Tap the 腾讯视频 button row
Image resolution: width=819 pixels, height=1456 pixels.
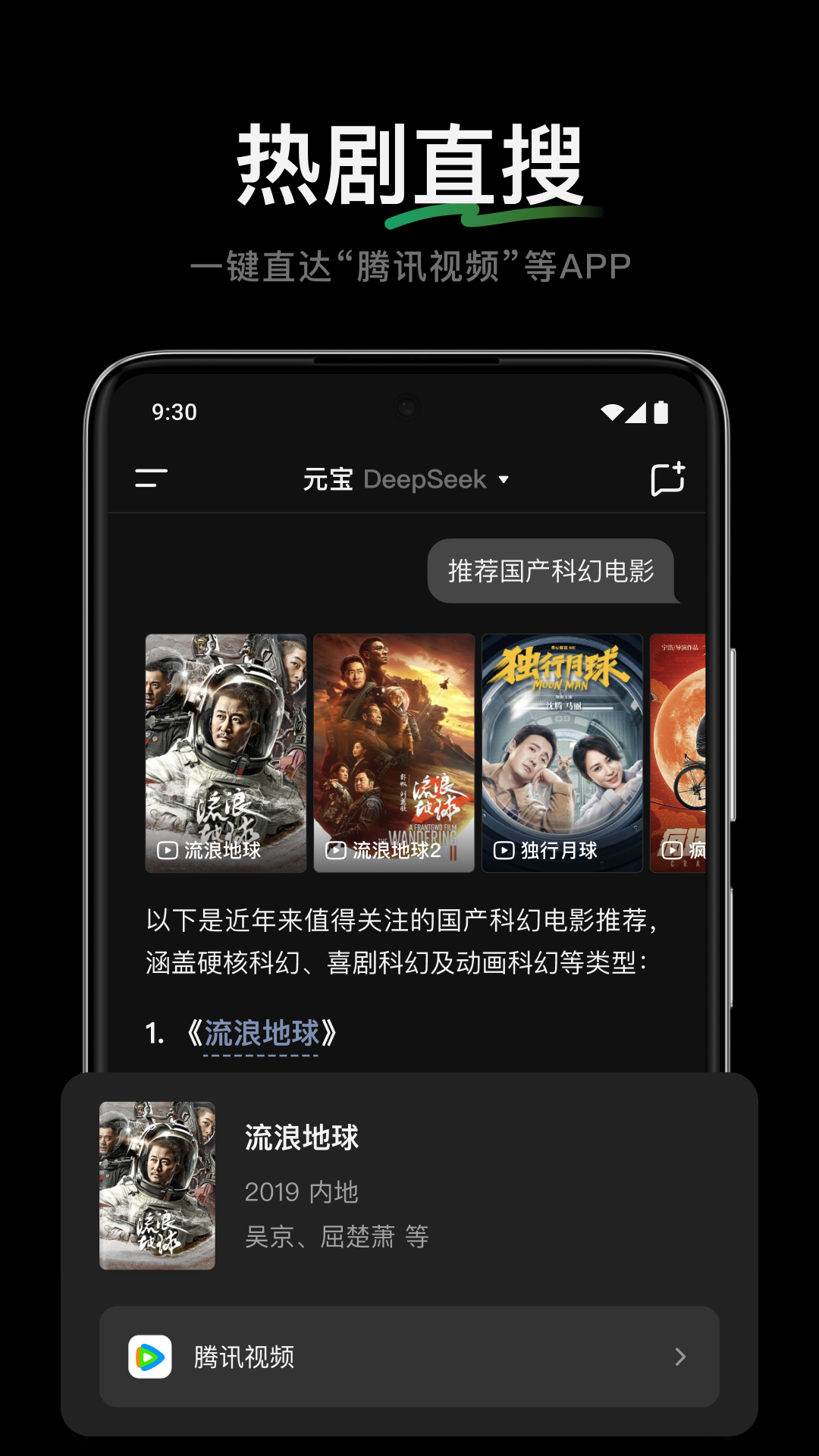click(409, 1358)
